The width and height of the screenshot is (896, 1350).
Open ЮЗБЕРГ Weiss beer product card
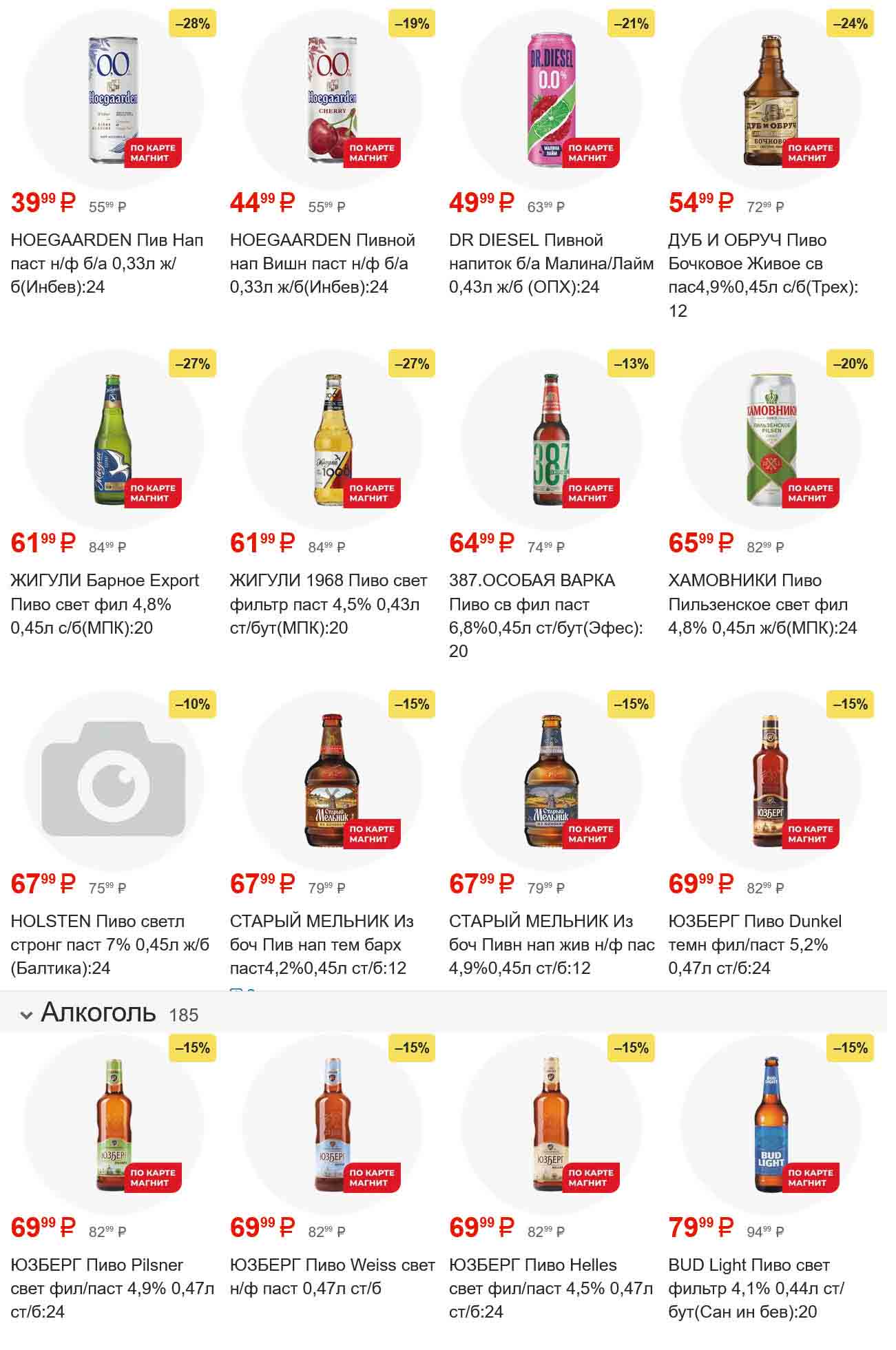click(333, 1125)
